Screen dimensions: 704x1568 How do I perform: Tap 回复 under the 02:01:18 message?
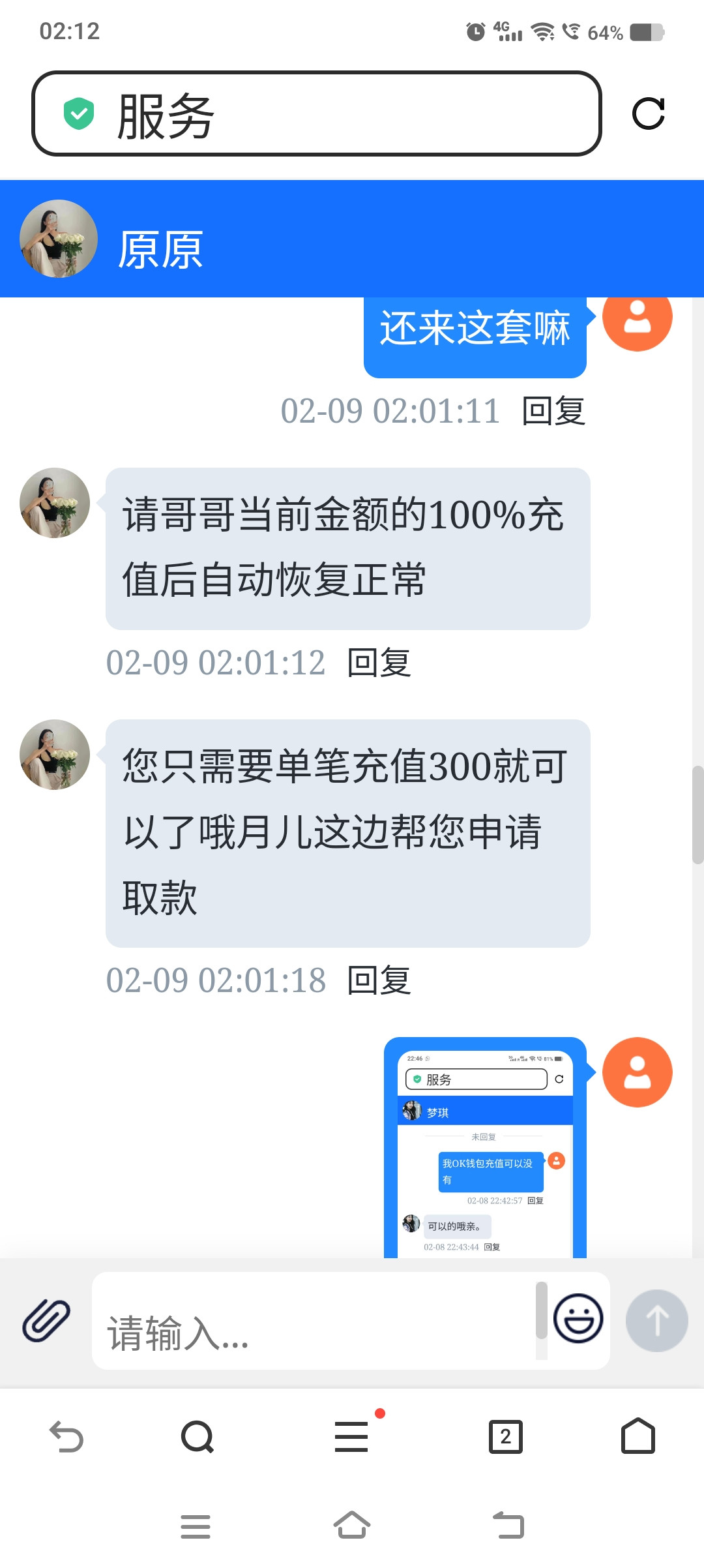(x=379, y=981)
